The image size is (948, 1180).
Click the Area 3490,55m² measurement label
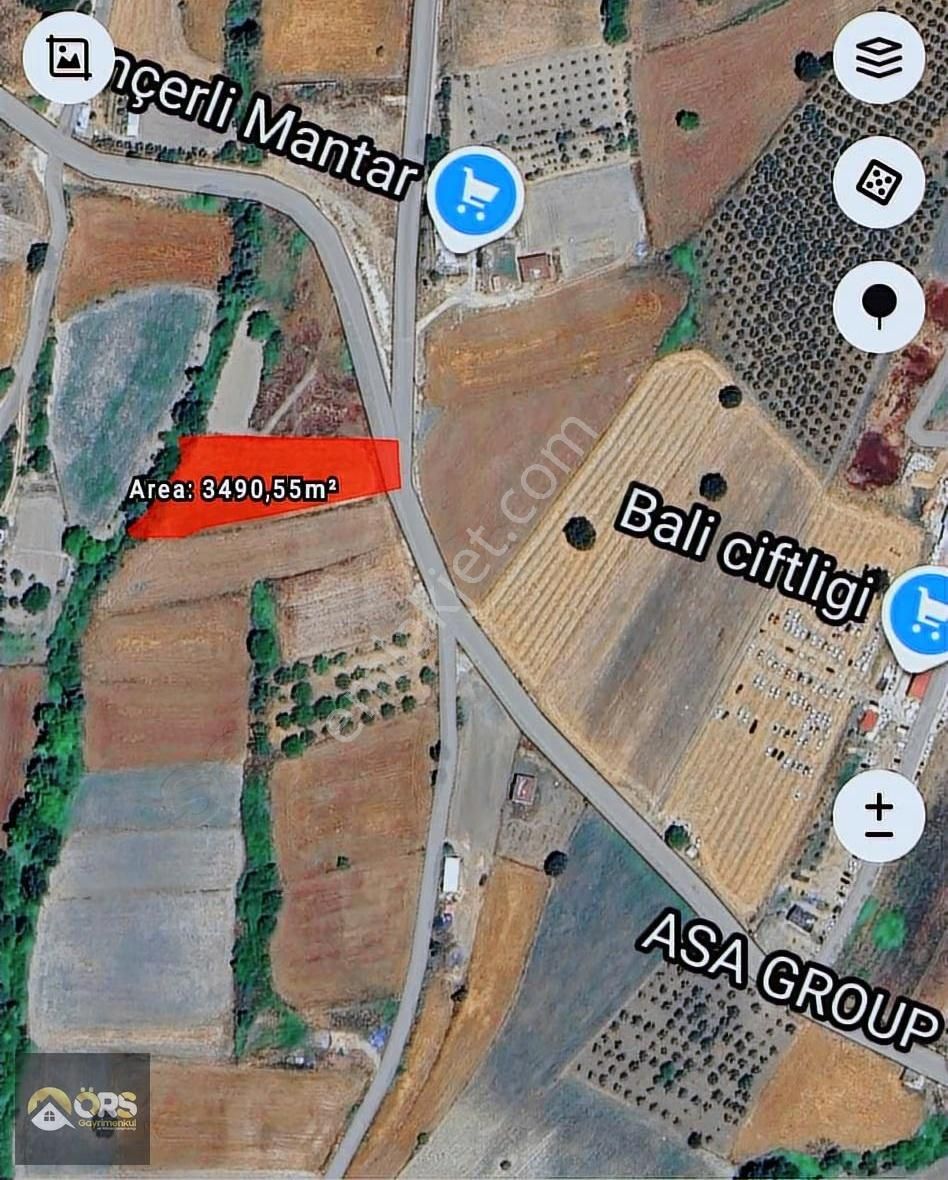[x=235, y=489]
